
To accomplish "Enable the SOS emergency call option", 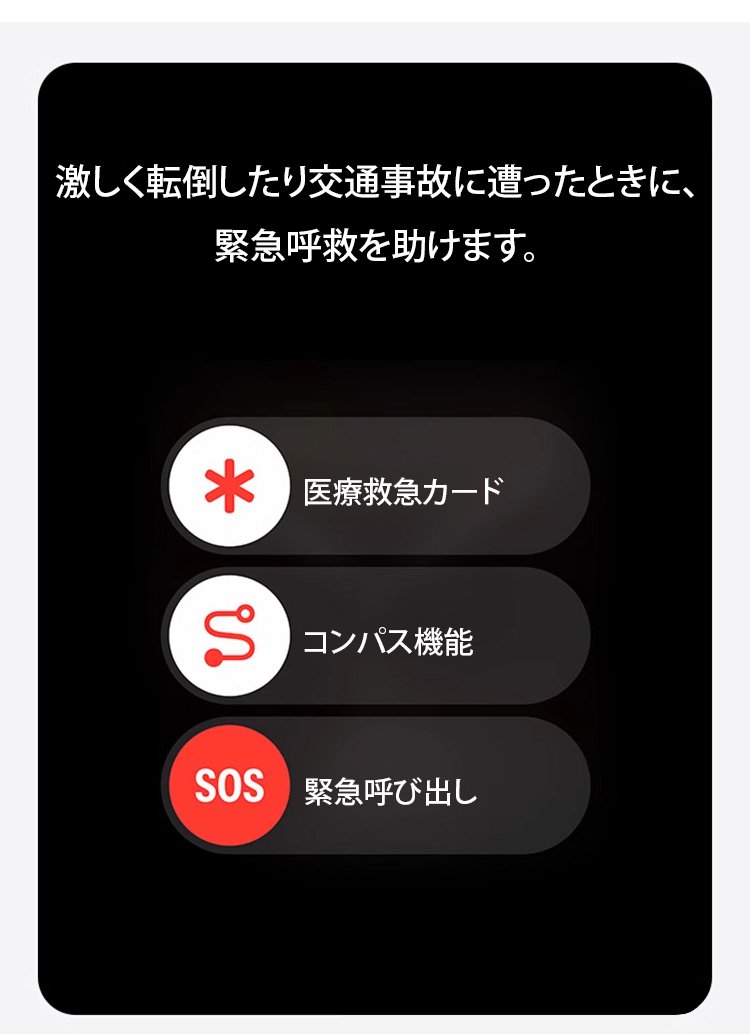I will (226, 787).
